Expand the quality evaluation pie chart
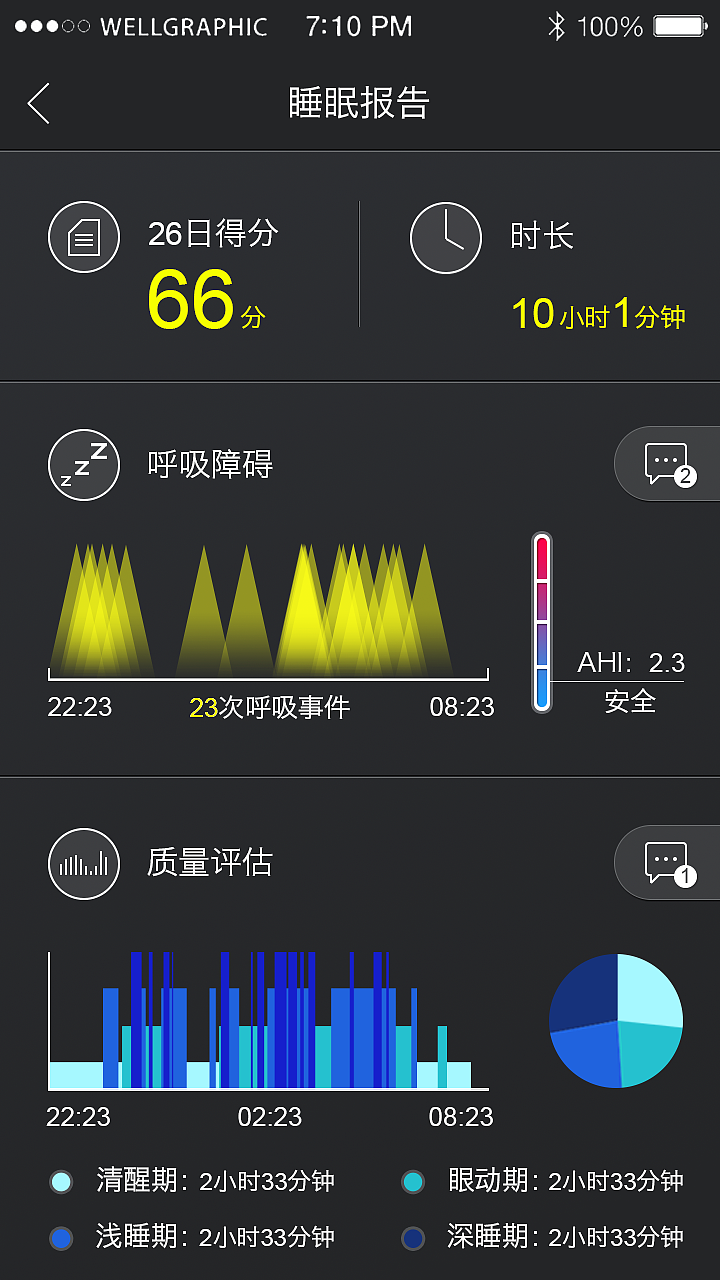The image size is (720, 1280). pos(615,1021)
